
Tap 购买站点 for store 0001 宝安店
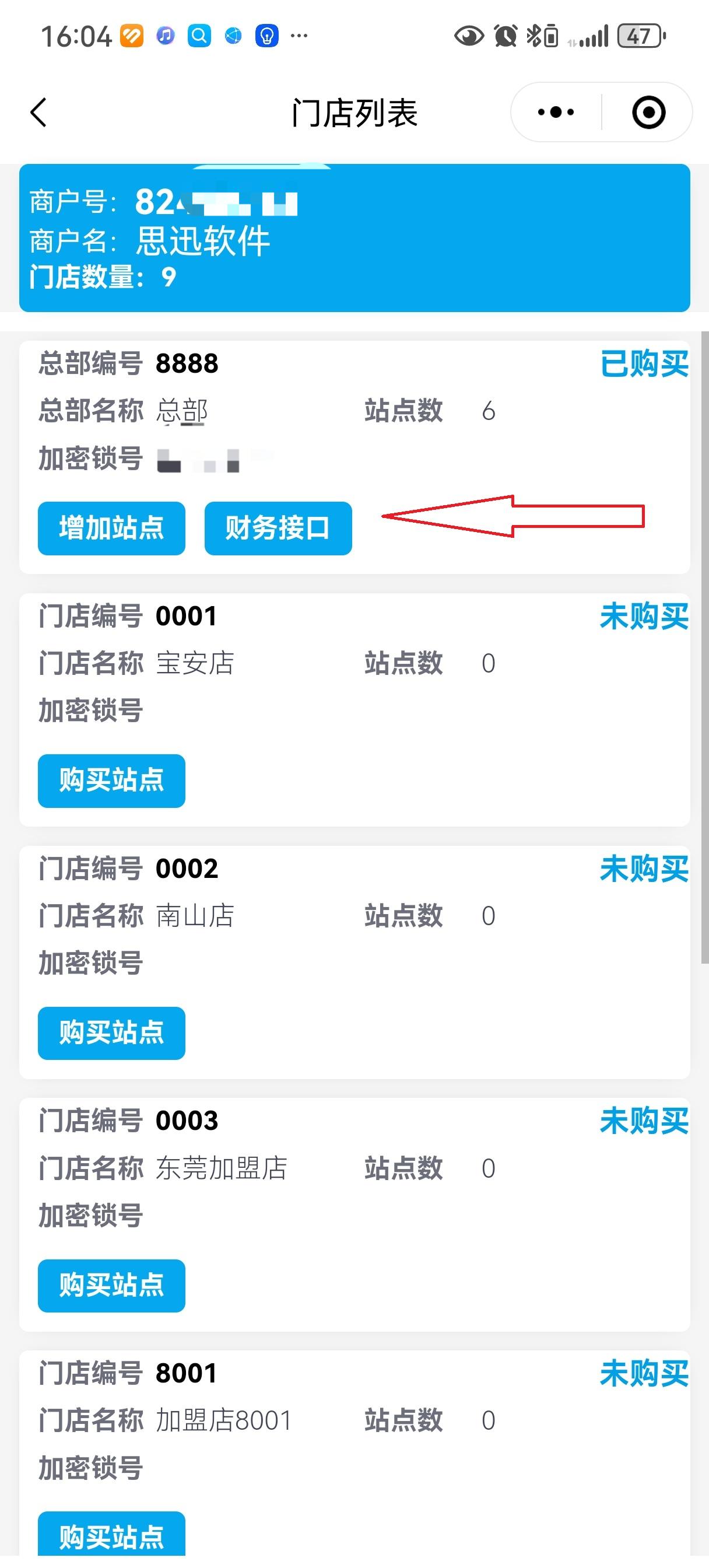[111, 780]
